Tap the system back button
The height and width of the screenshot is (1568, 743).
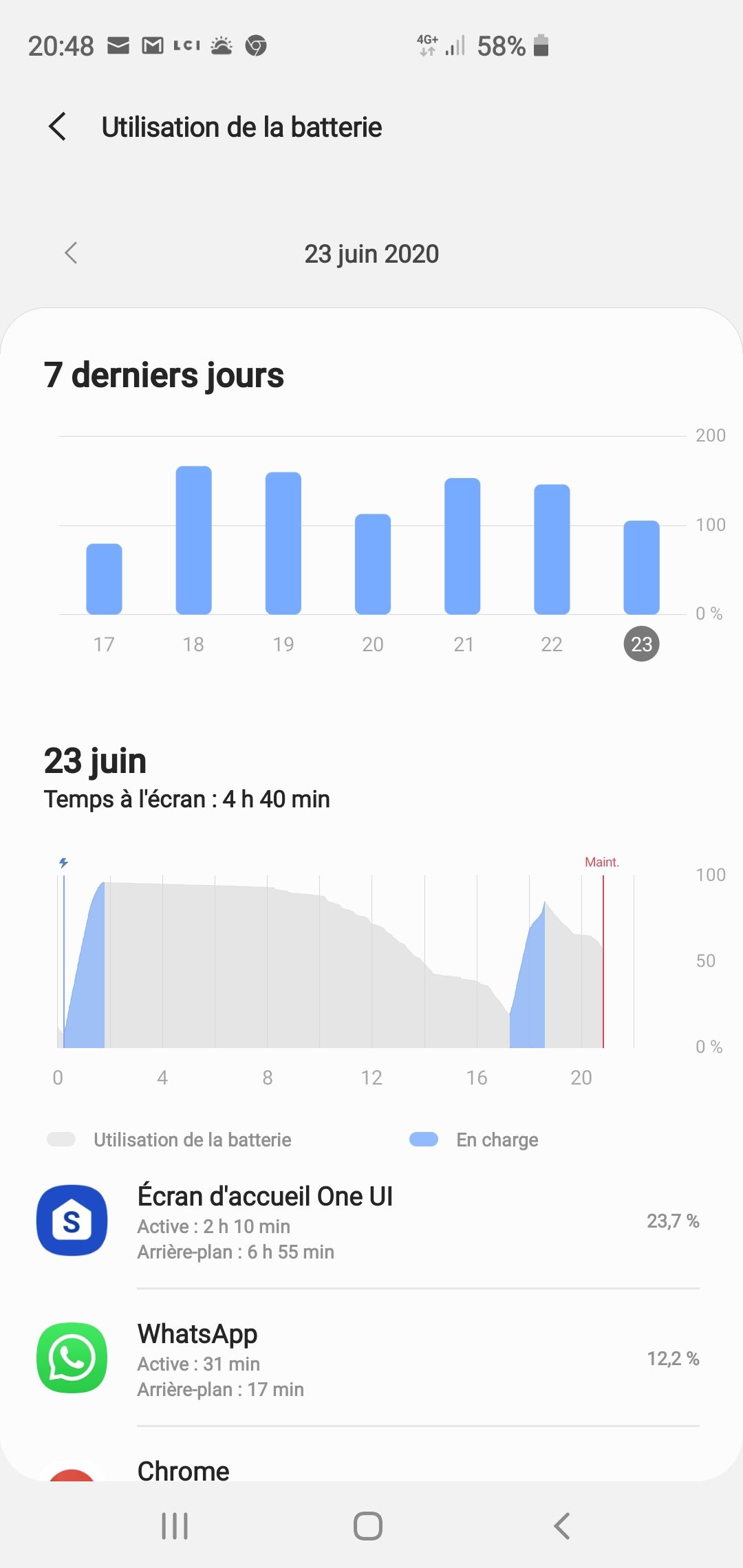pos(562,1526)
